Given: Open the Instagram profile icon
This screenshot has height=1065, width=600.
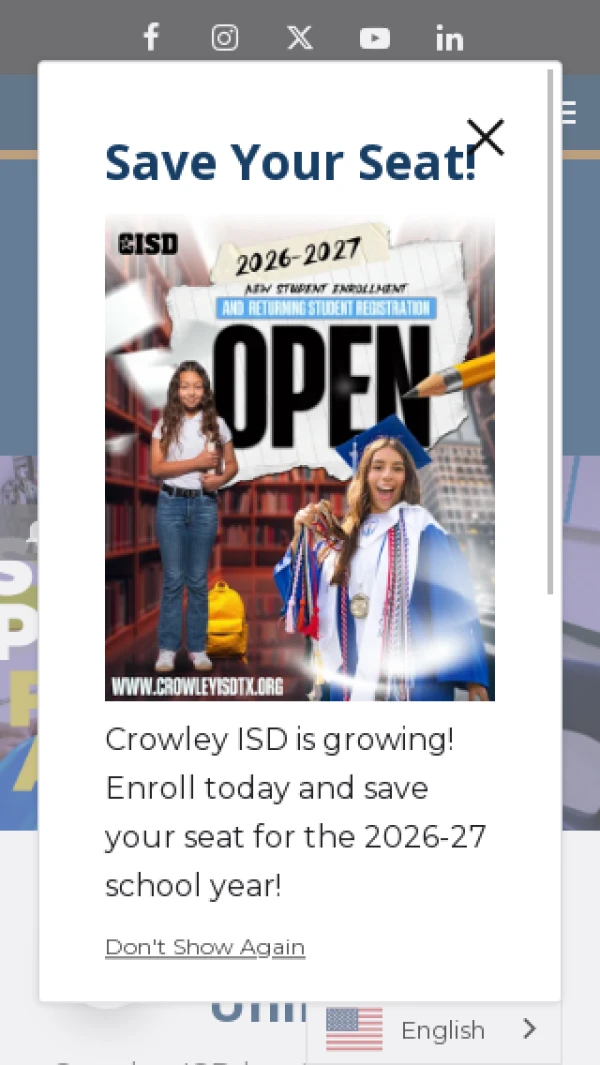Looking at the screenshot, I should pos(225,37).
